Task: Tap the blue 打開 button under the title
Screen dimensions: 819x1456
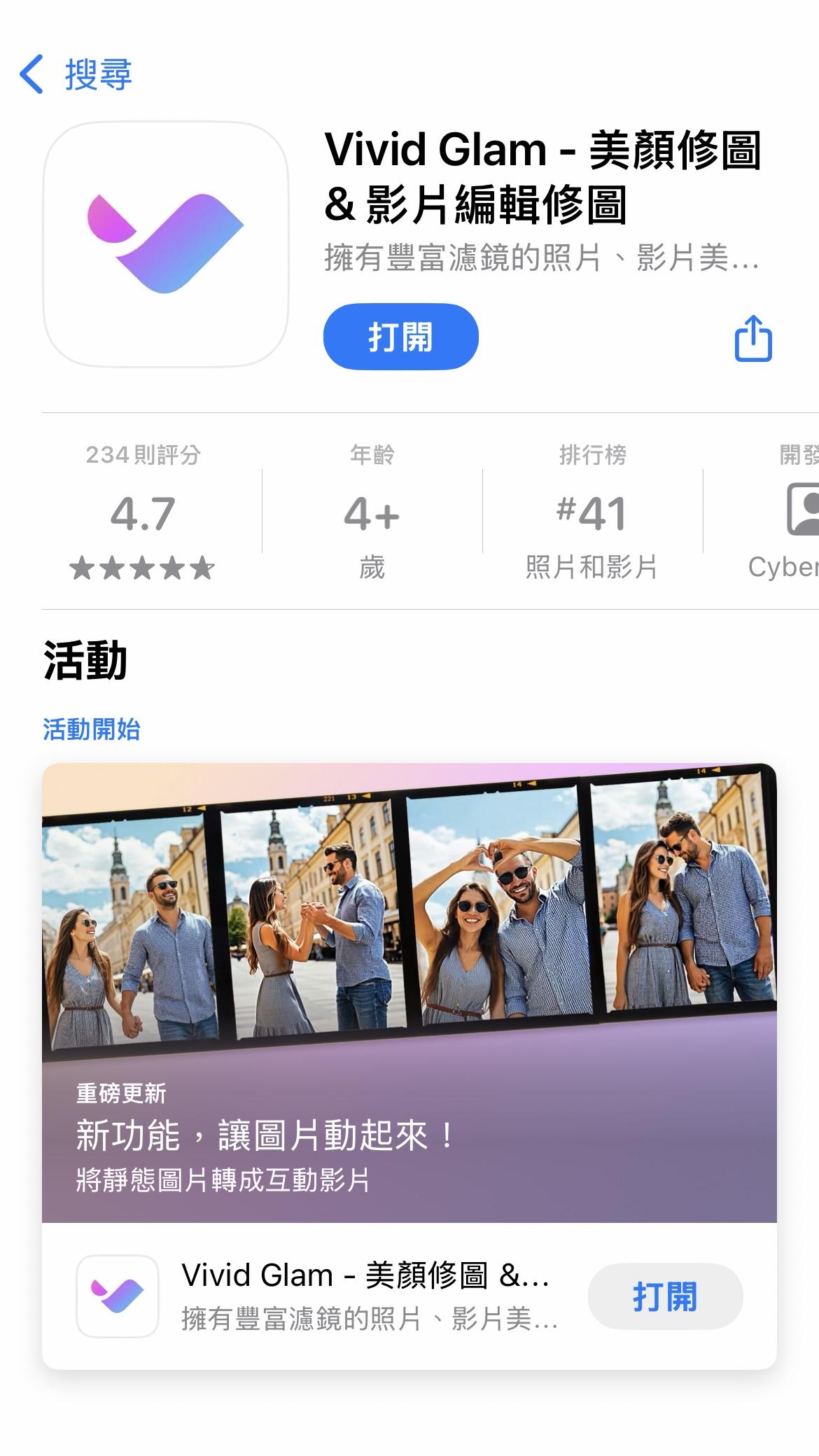Action: coord(400,337)
